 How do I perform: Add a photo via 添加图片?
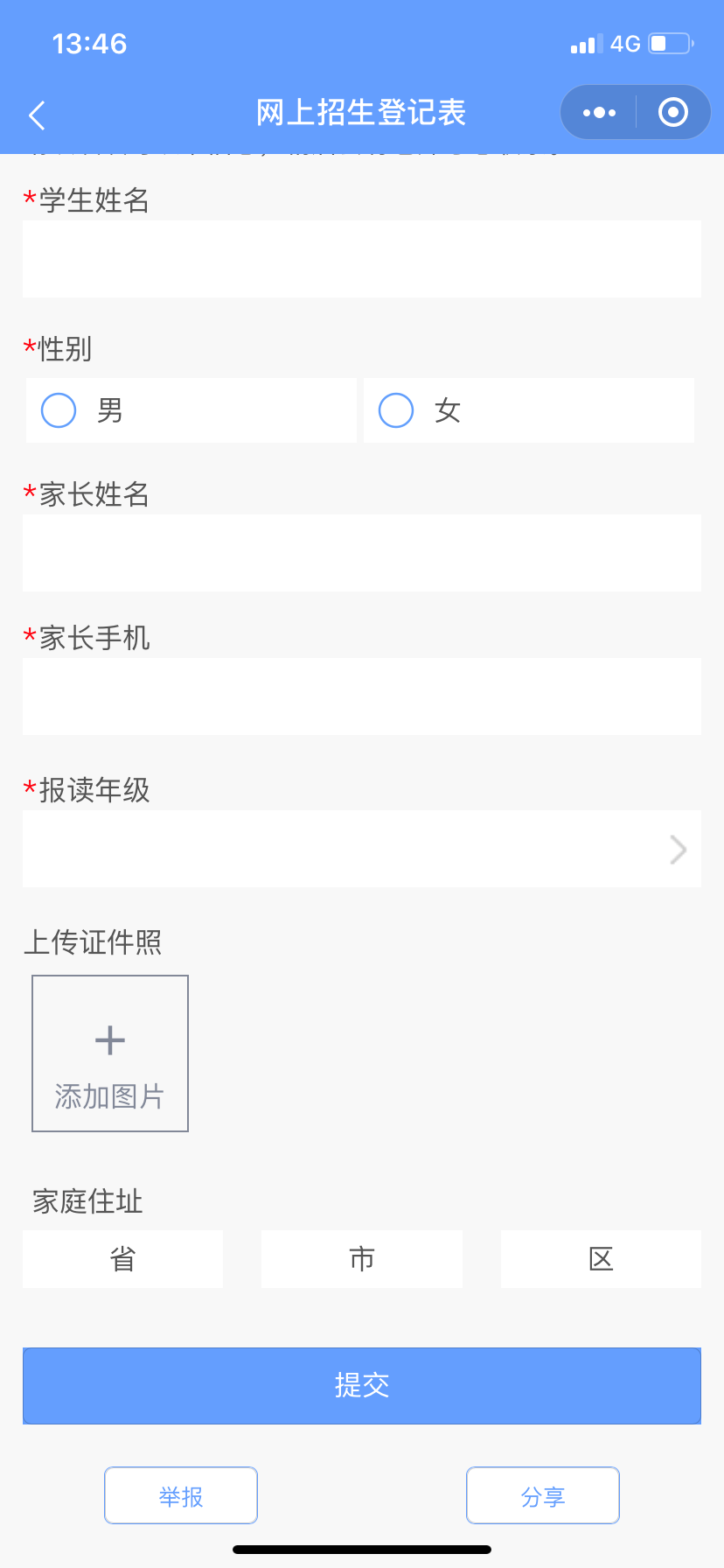point(110,1053)
